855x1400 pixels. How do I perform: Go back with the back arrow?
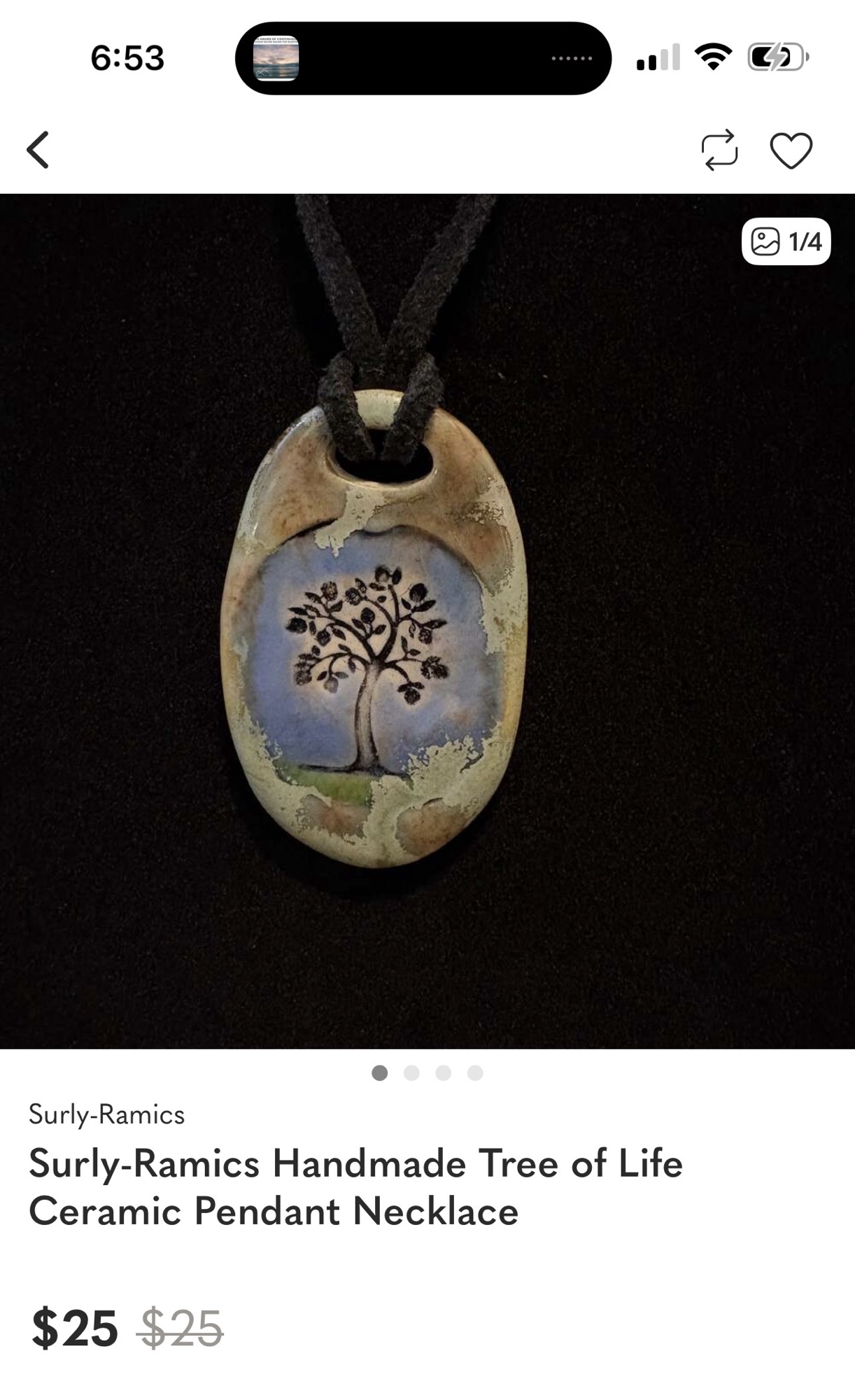(x=38, y=150)
